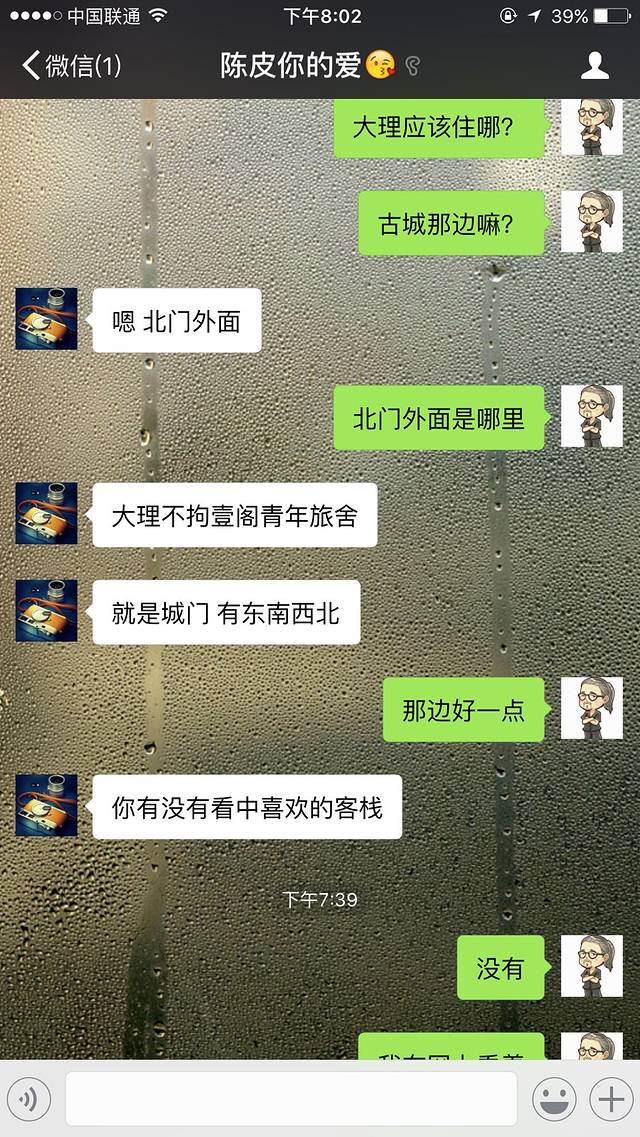This screenshot has width=640, height=1137.
Task: Tap the contact's avatar beside 嗯 北门外面
Action: (x=46, y=319)
